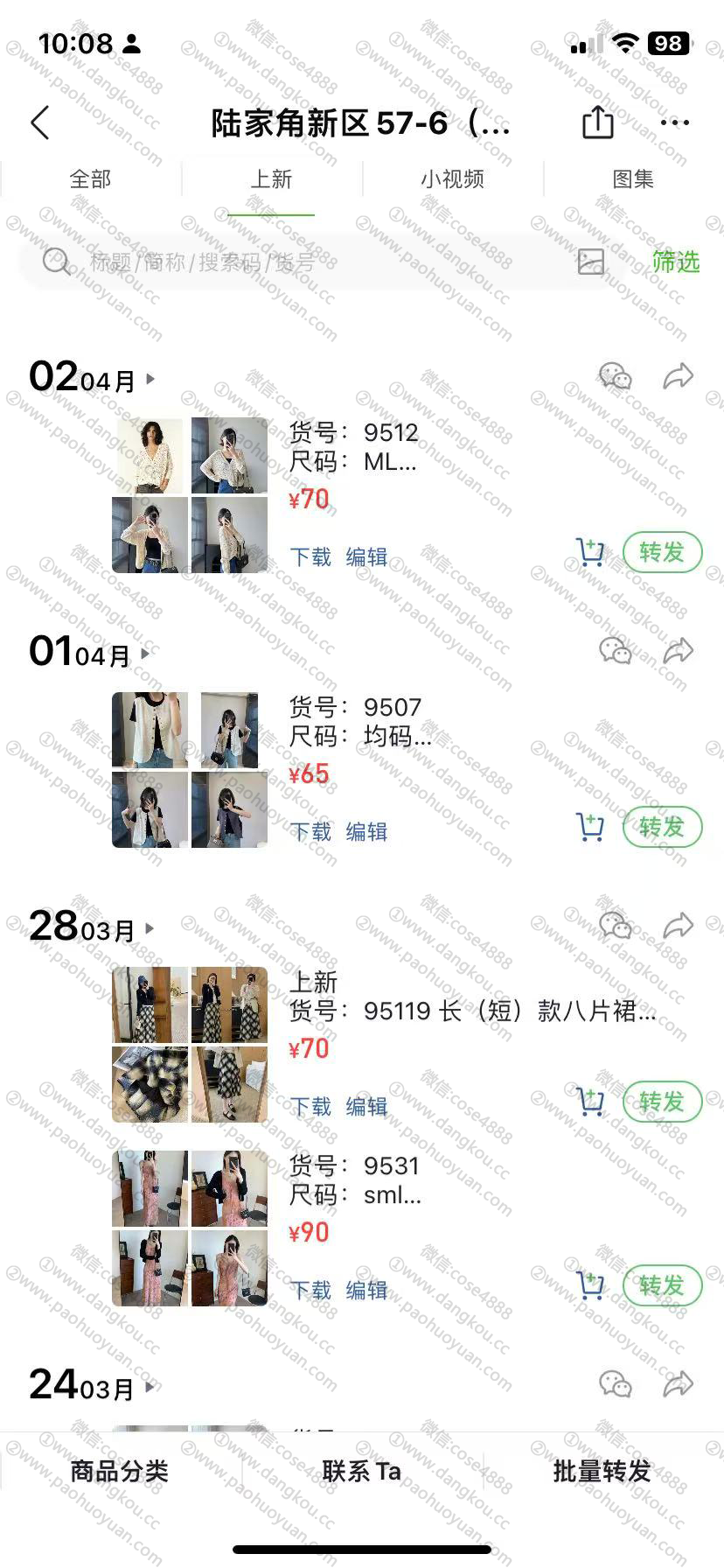Open image search icon in search bar

(591, 262)
